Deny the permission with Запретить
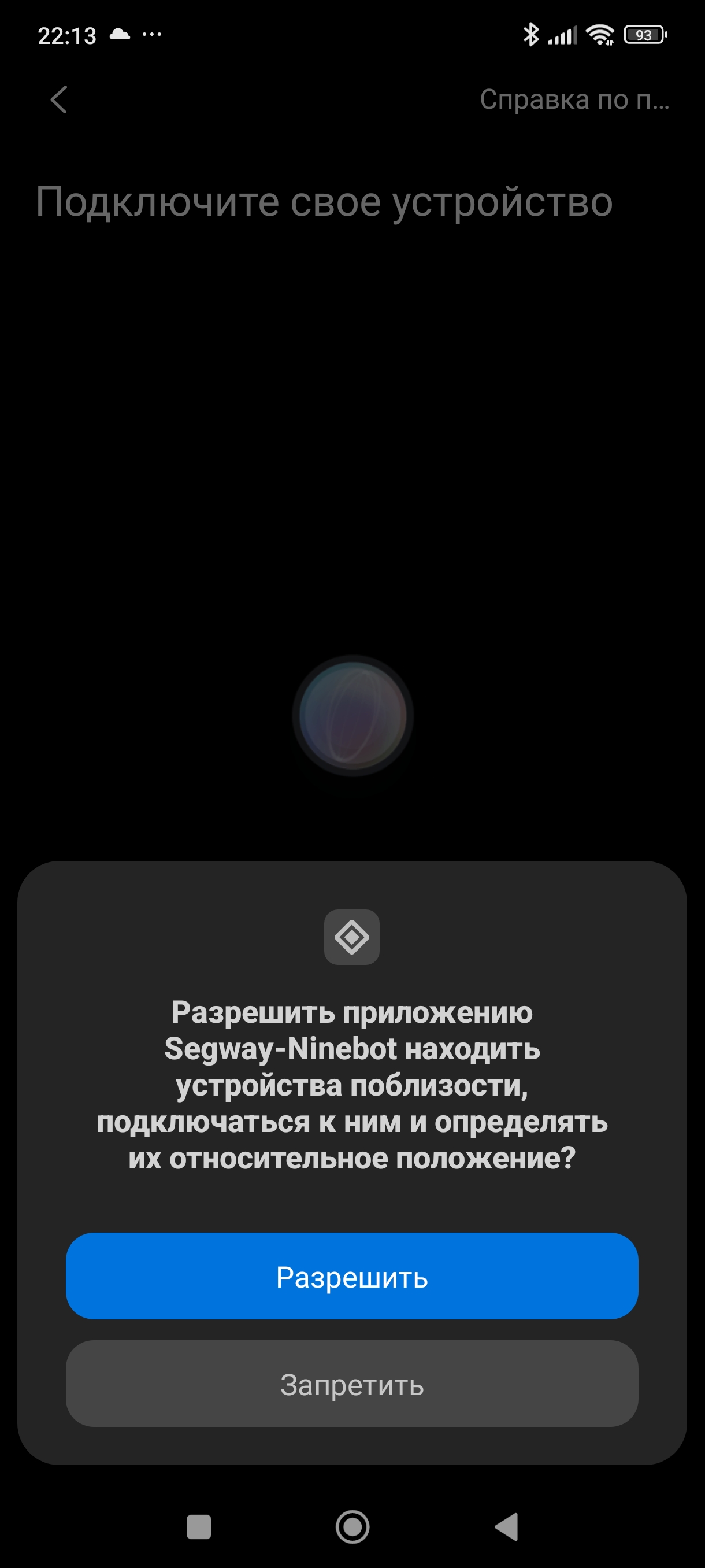This screenshot has height=1568, width=705. point(351,1384)
